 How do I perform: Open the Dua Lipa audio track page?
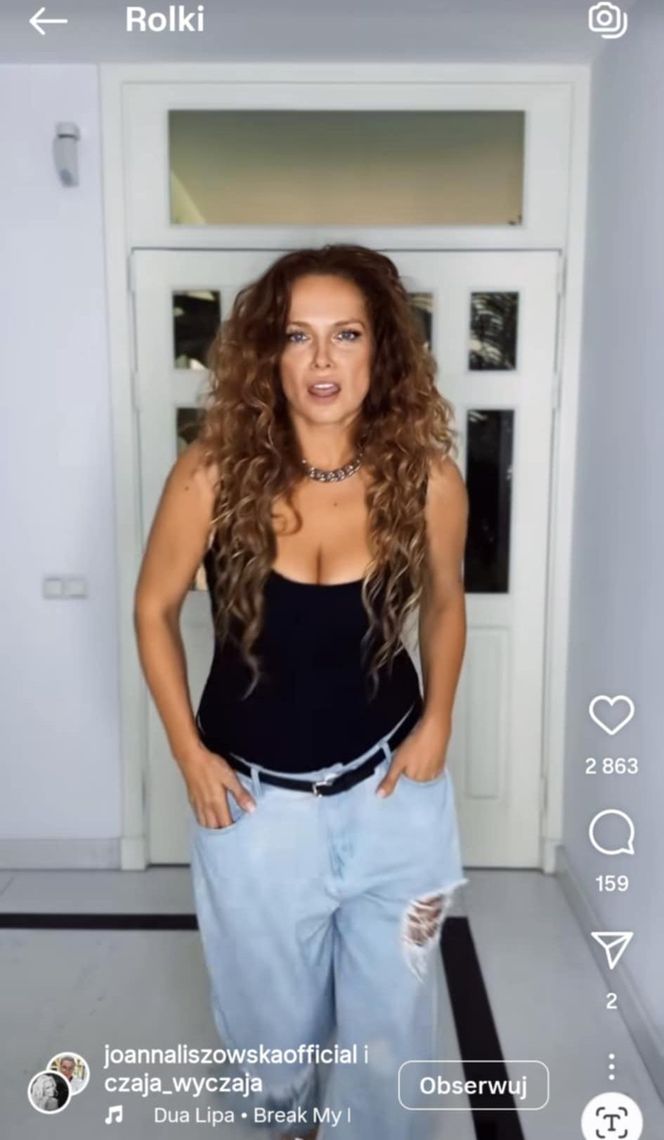pyautogui.click(x=251, y=1115)
